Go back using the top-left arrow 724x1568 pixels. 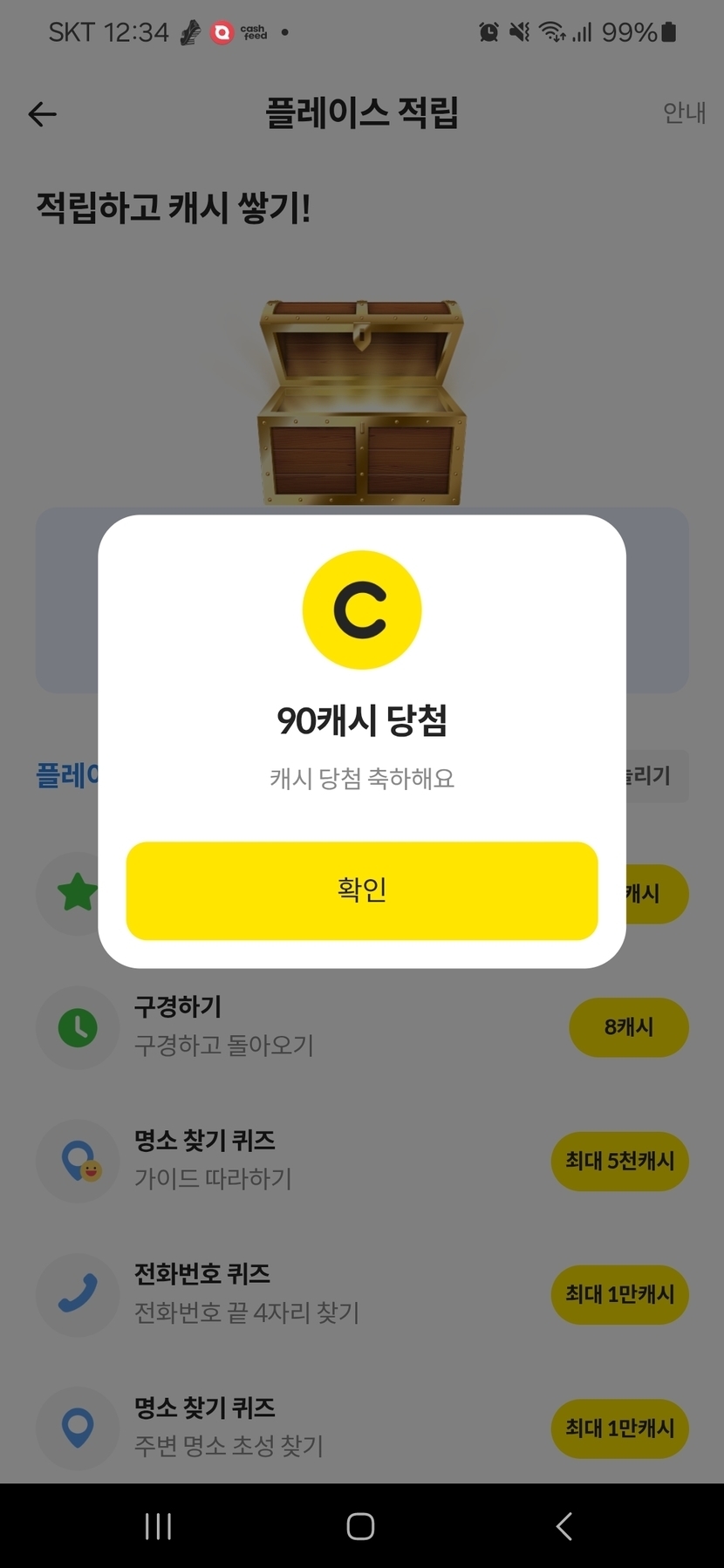[x=42, y=114]
